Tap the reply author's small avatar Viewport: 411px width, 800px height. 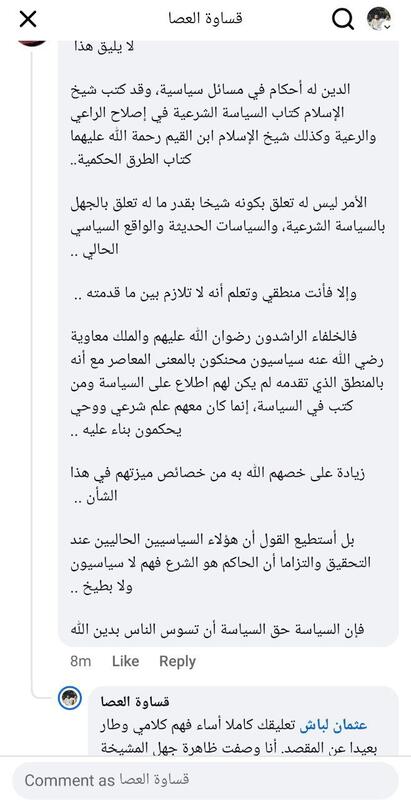70,698
